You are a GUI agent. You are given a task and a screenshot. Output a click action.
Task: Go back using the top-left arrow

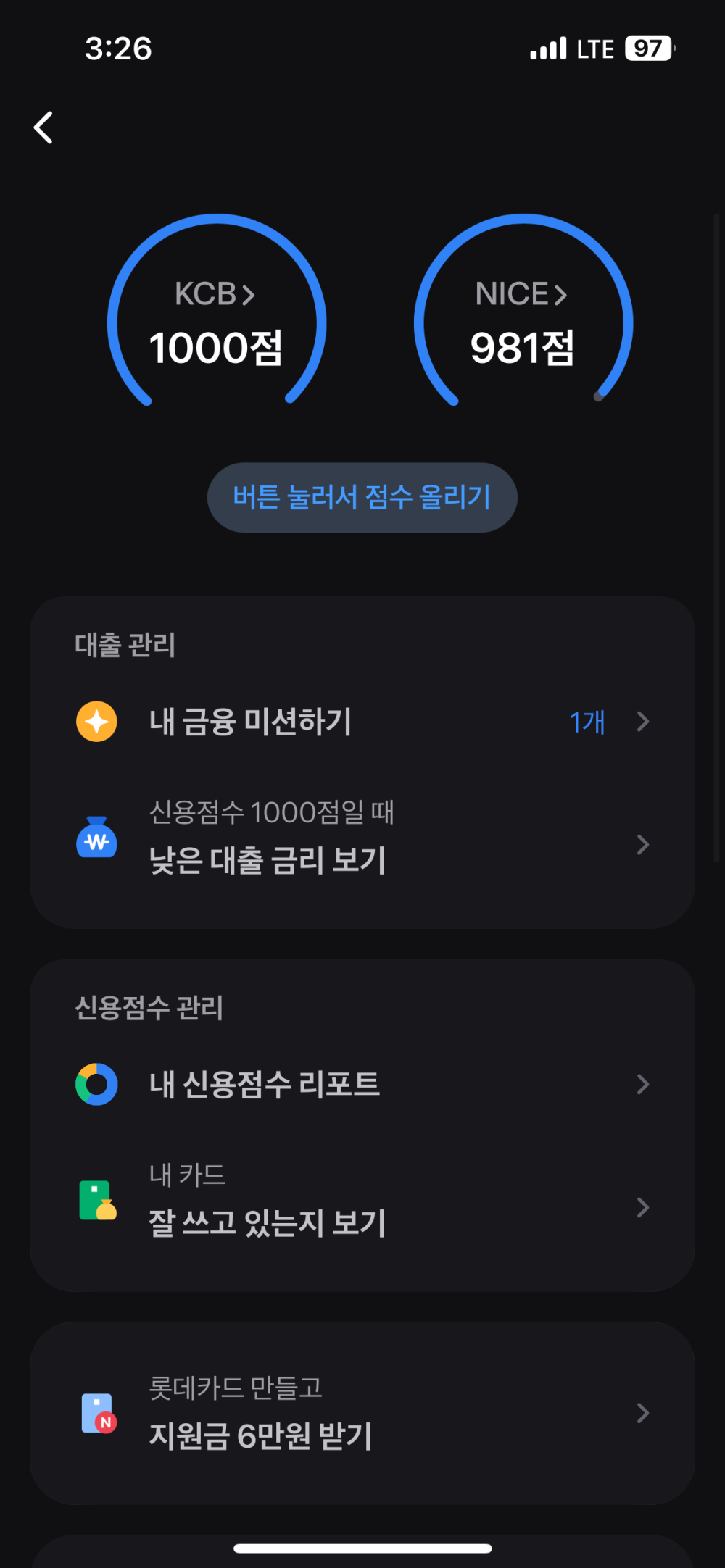click(x=44, y=128)
